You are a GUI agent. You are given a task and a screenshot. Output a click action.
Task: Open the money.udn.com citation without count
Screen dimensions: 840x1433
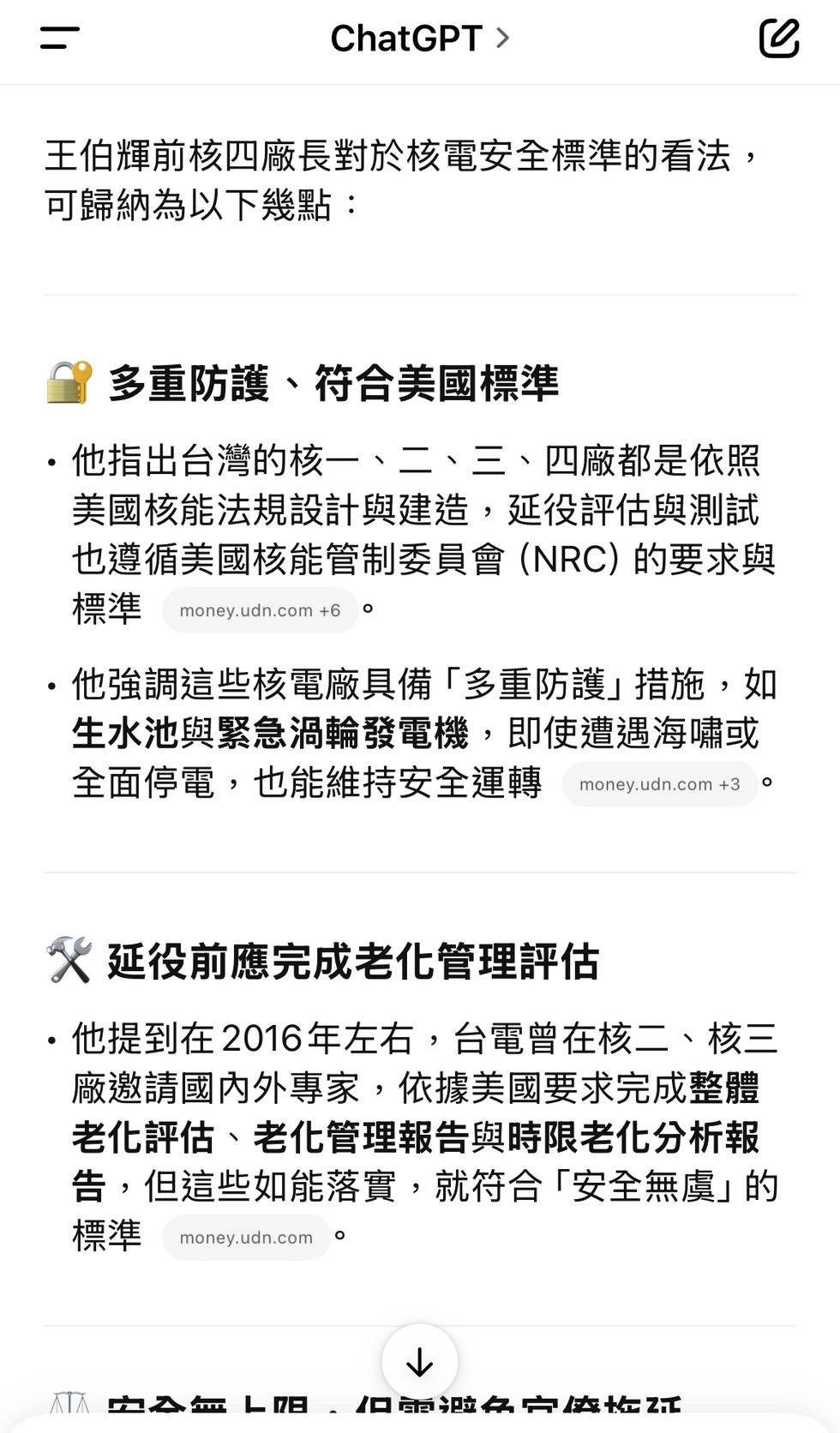pyautogui.click(x=246, y=1238)
